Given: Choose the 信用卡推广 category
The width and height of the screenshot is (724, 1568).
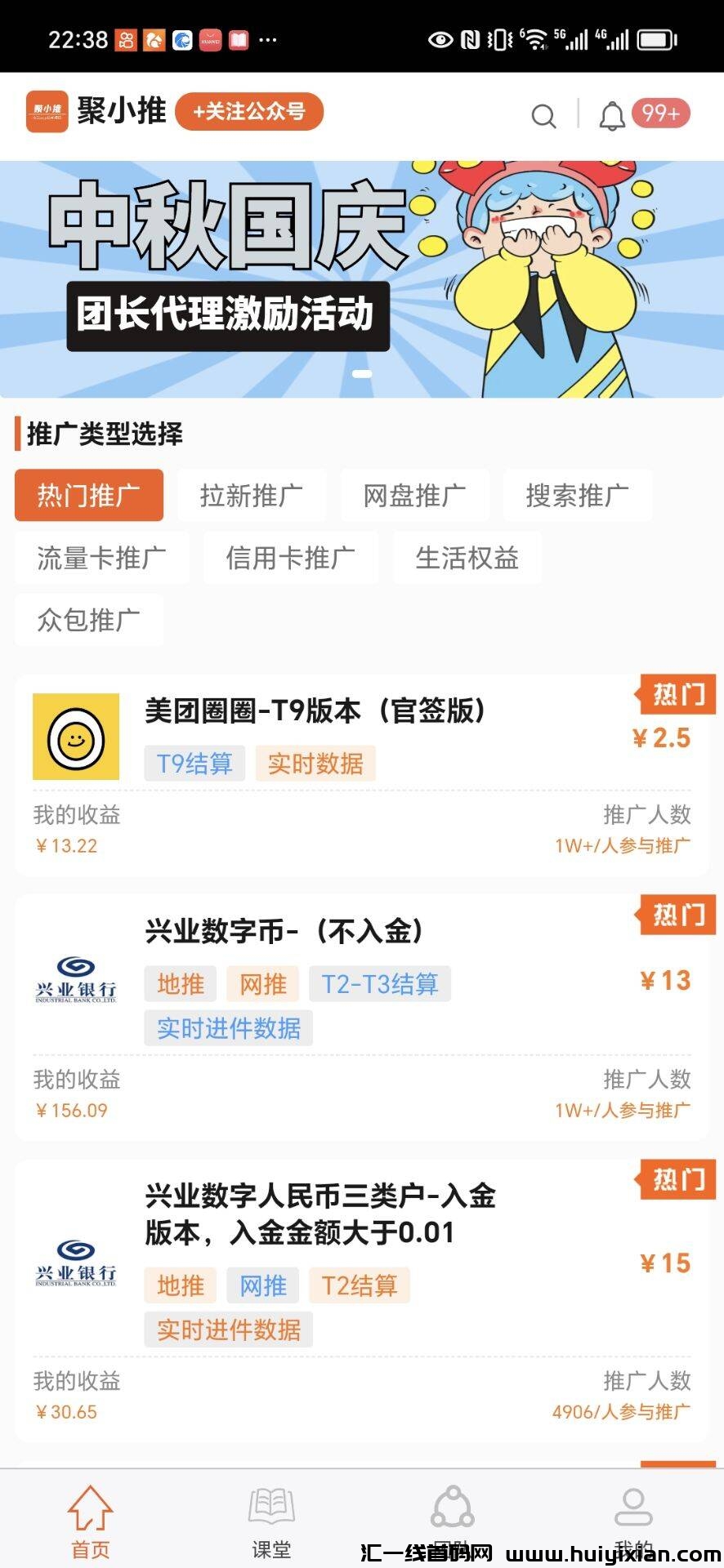Looking at the screenshot, I should pos(291,558).
